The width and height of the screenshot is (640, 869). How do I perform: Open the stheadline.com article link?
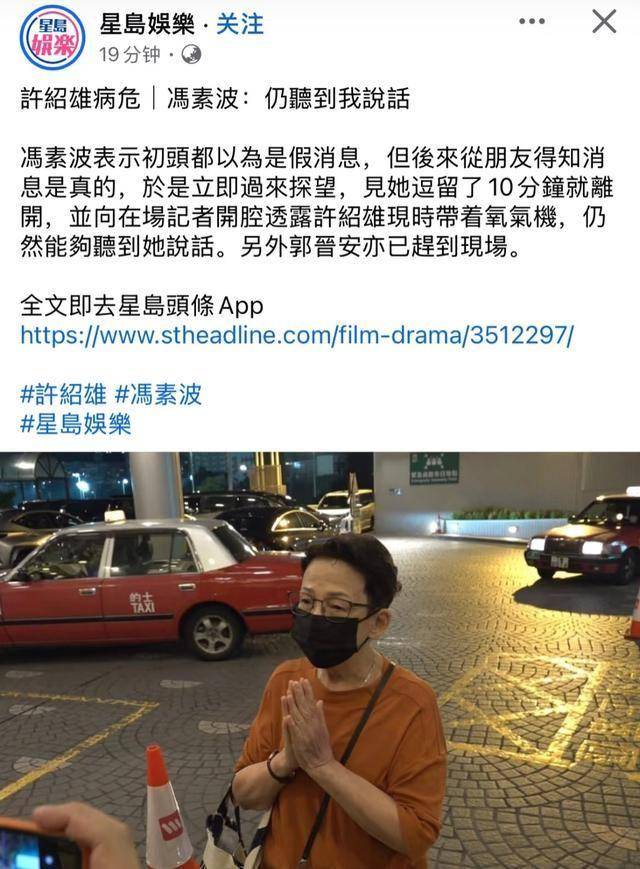[x=297, y=334]
